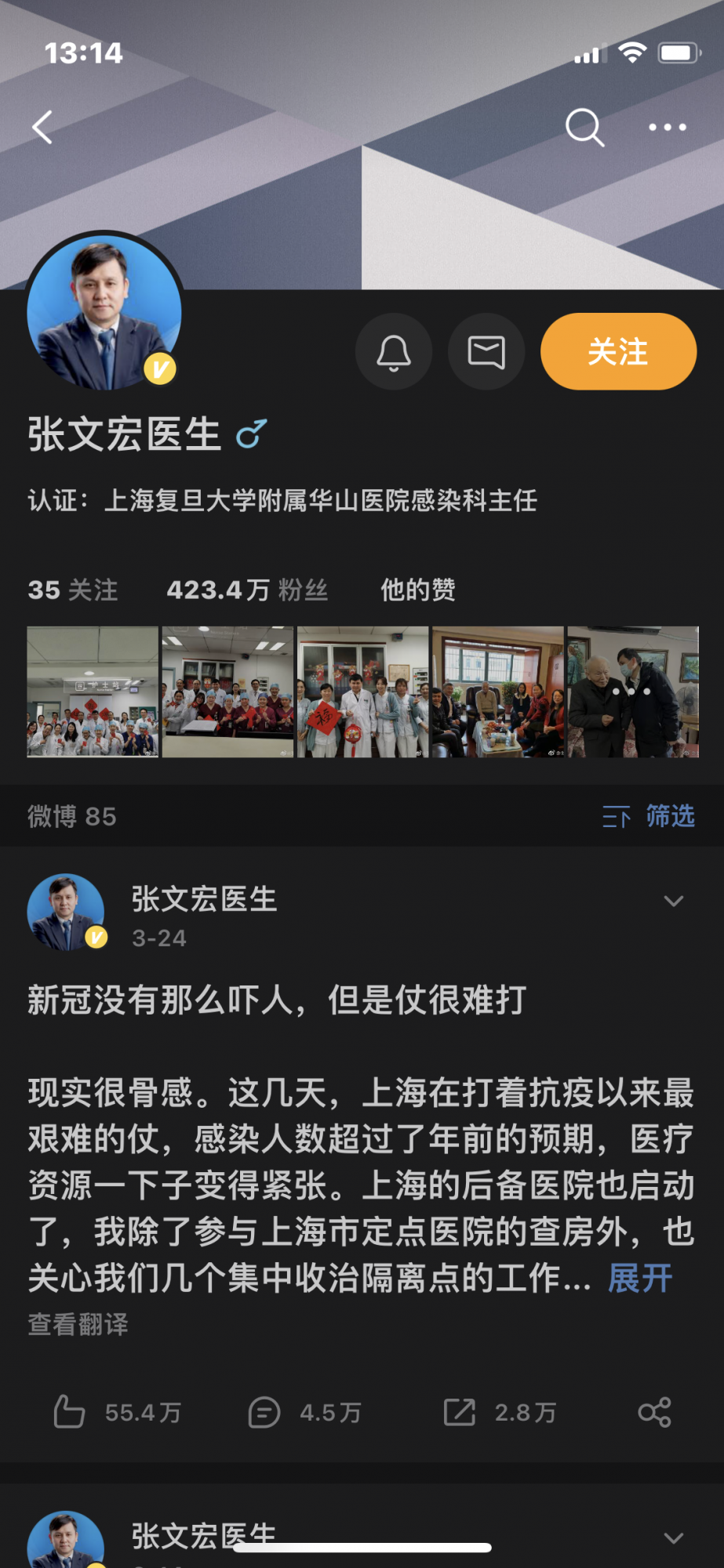Open search on this profile
Image resolution: width=724 pixels, height=1568 pixels.
pos(584,127)
